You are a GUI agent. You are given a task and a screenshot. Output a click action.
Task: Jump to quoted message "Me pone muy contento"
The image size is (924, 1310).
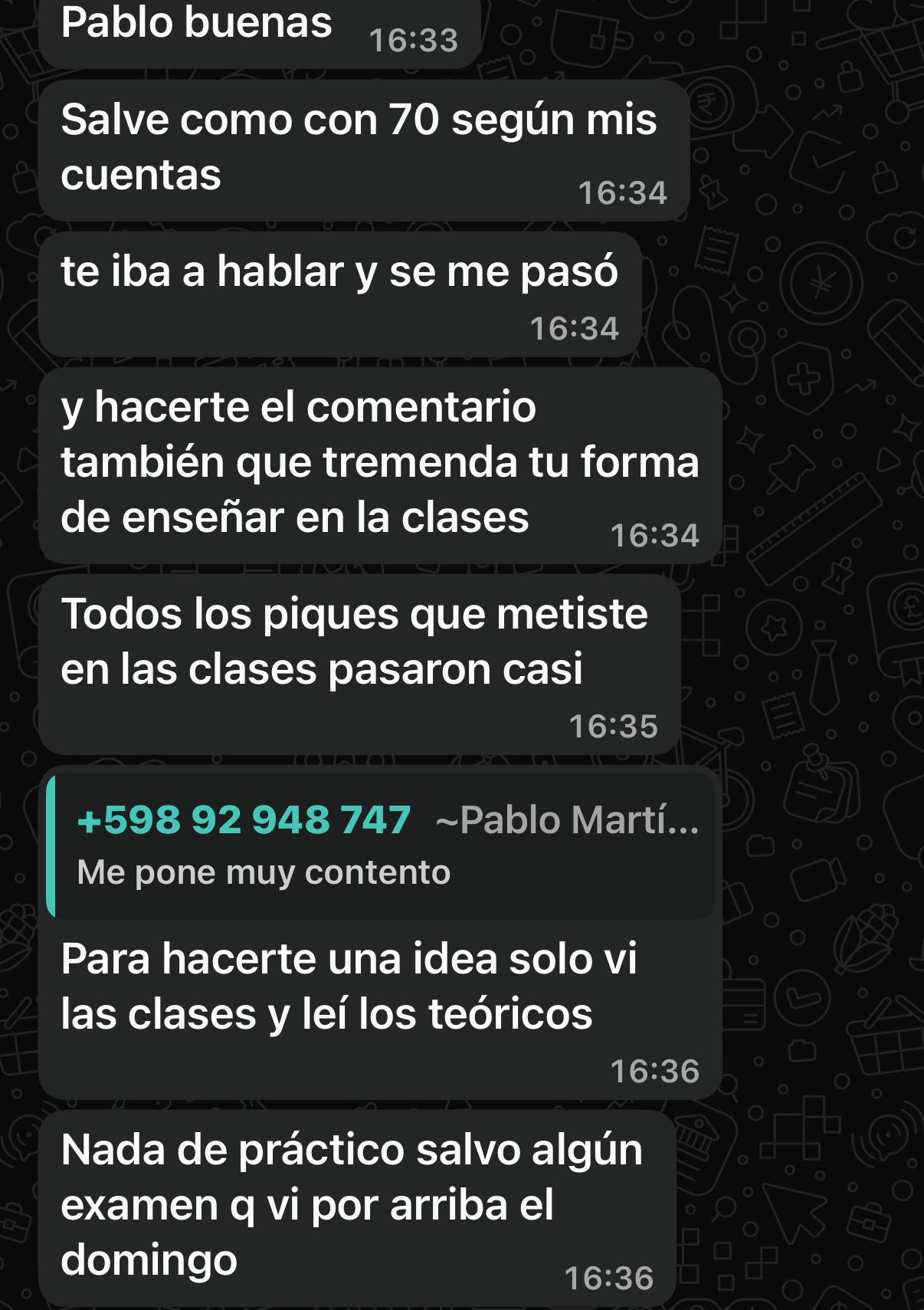click(x=381, y=846)
